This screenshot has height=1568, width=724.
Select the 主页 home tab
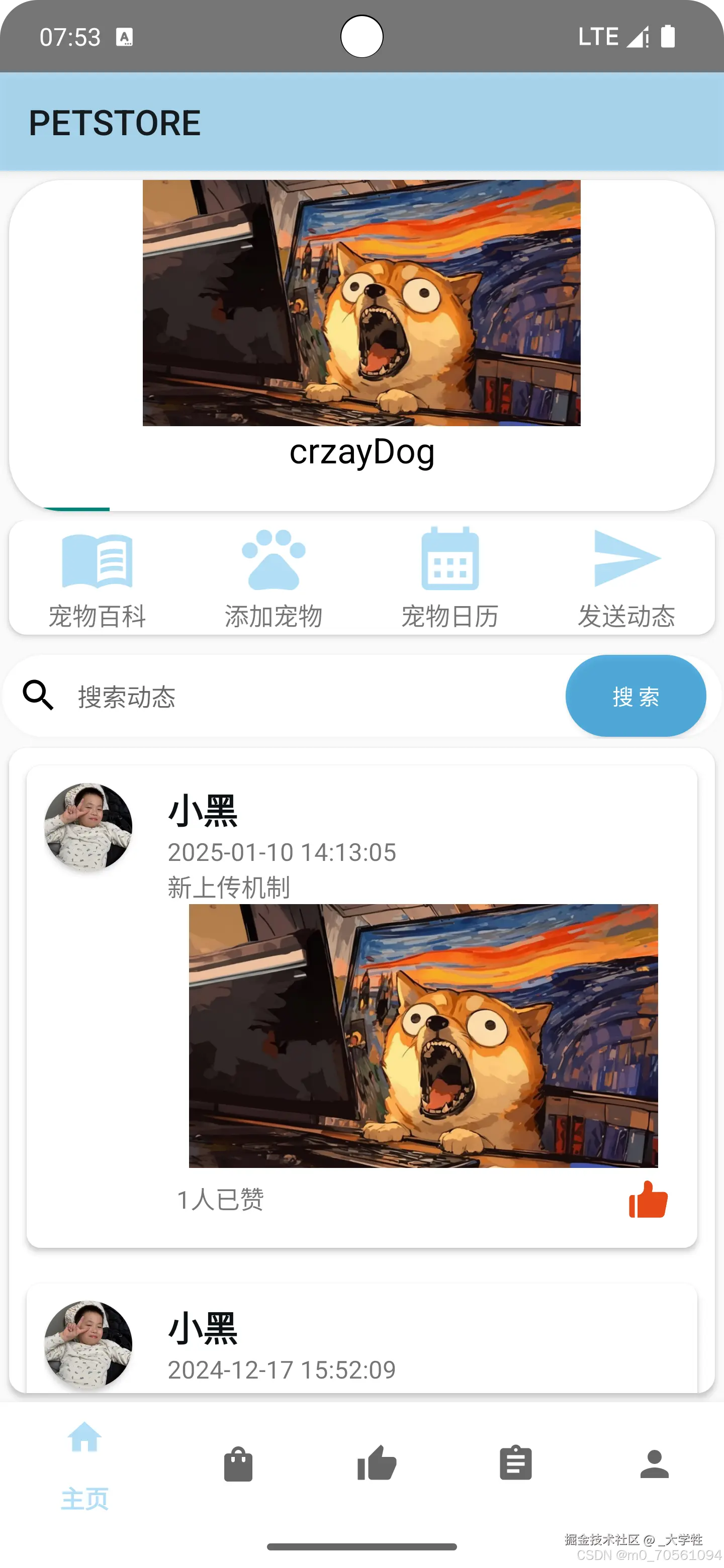pos(84,1463)
